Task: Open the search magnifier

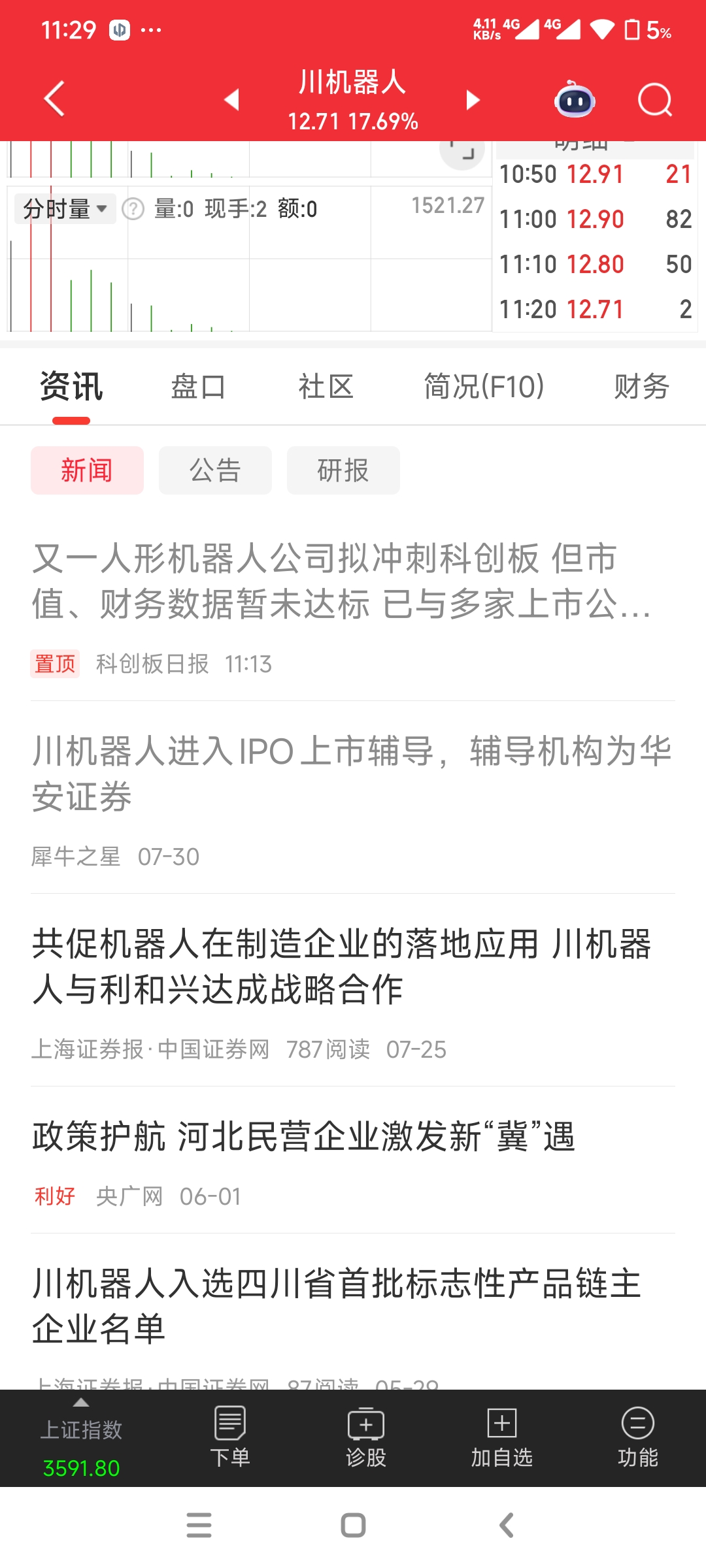Action: tap(654, 101)
